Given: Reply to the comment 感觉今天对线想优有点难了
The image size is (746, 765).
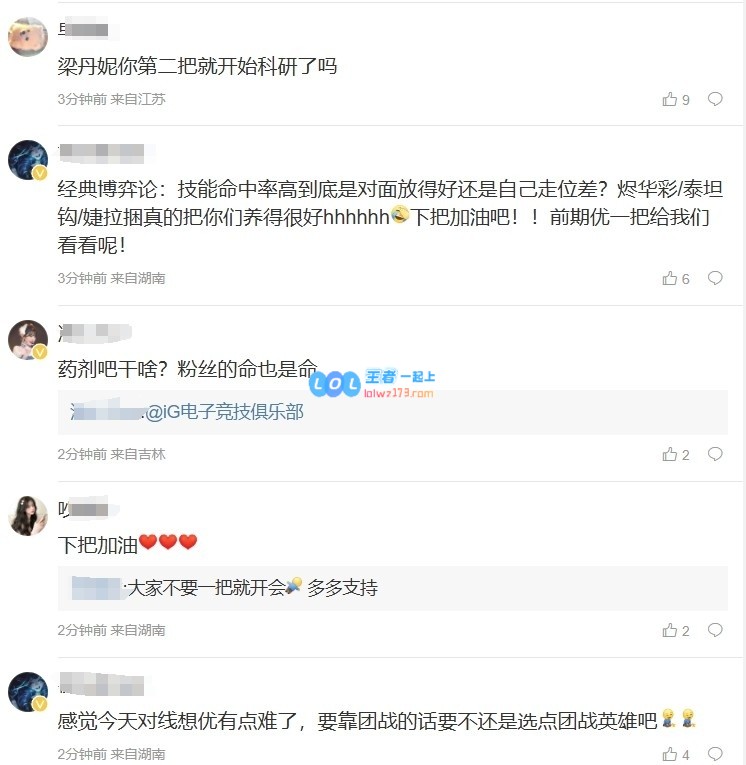Looking at the screenshot, I should click(x=715, y=754).
